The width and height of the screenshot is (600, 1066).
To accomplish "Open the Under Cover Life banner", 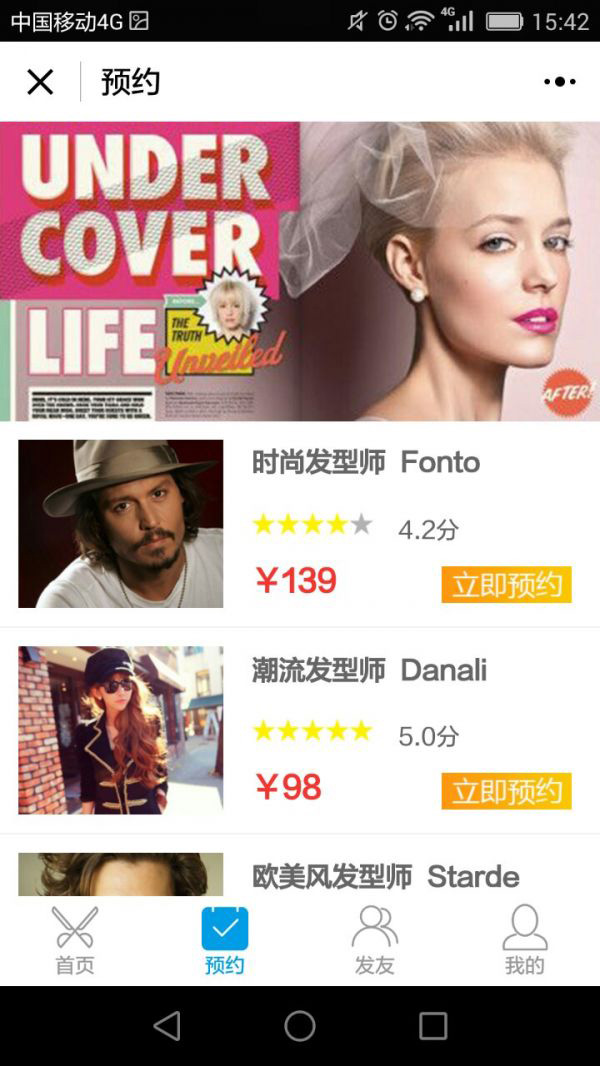I will (300, 271).
